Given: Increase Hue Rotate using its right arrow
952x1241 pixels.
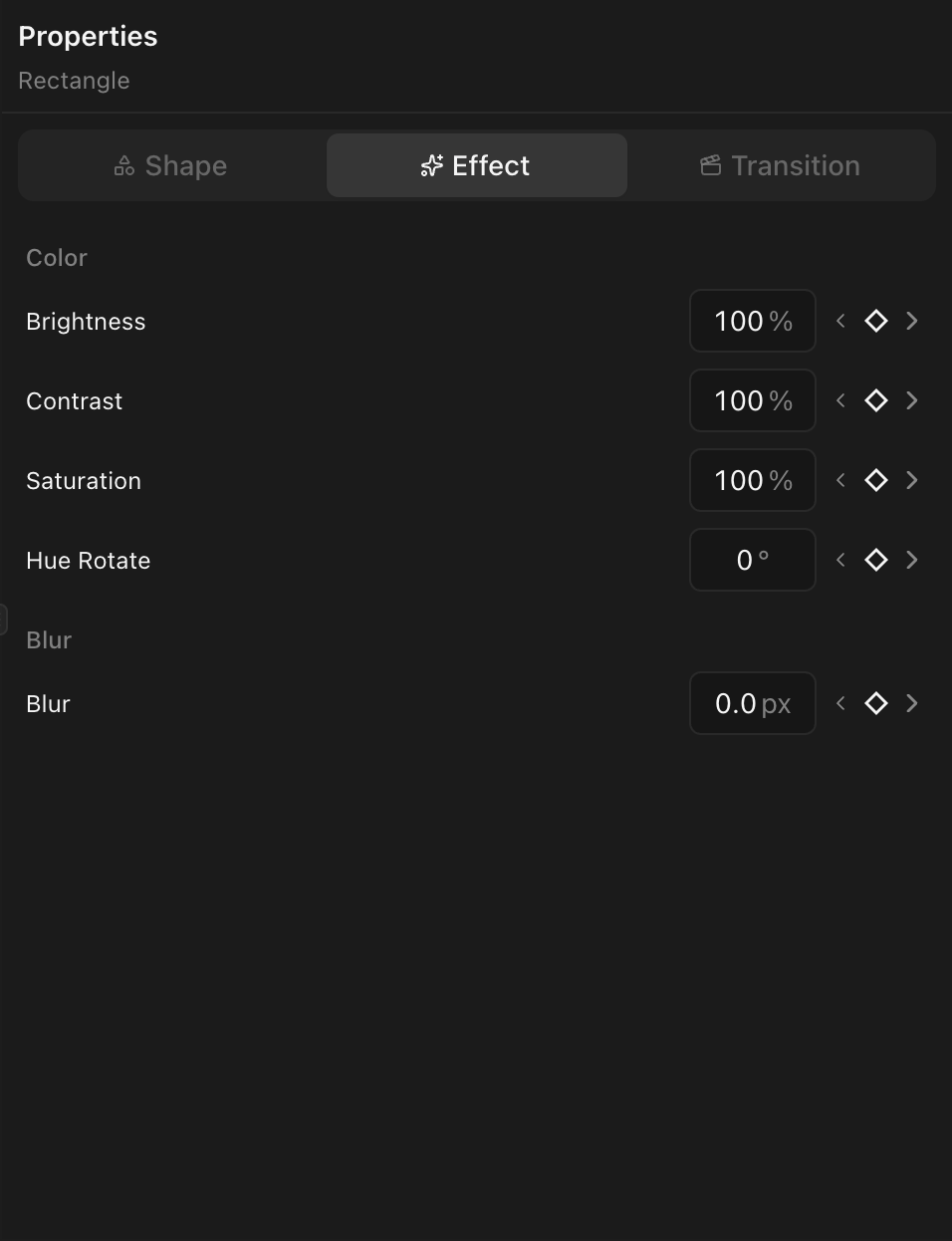Looking at the screenshot, I should point(911,560).
